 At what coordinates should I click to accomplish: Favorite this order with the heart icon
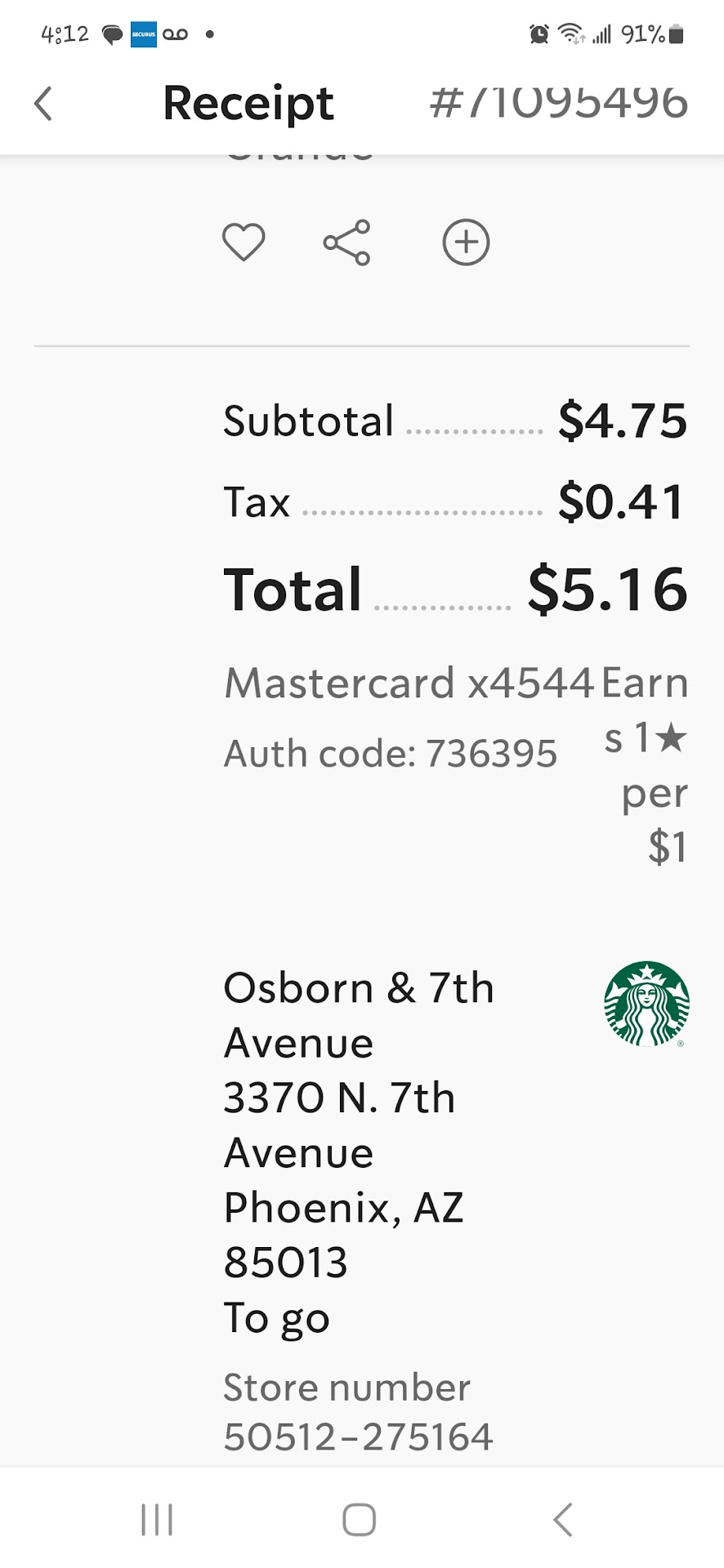coord(244,242)
